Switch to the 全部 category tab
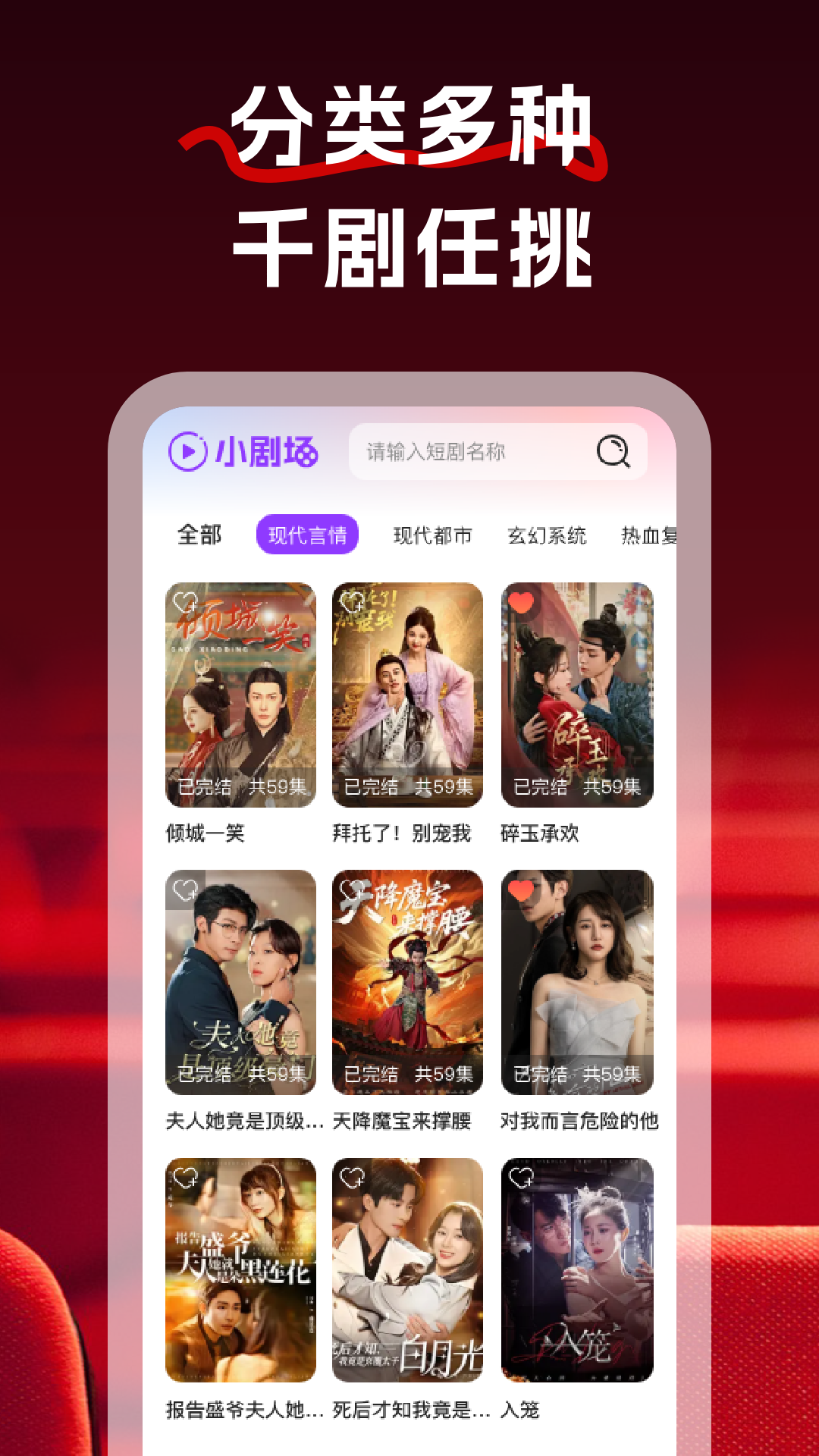819x1456 pixels. point(199,535)
